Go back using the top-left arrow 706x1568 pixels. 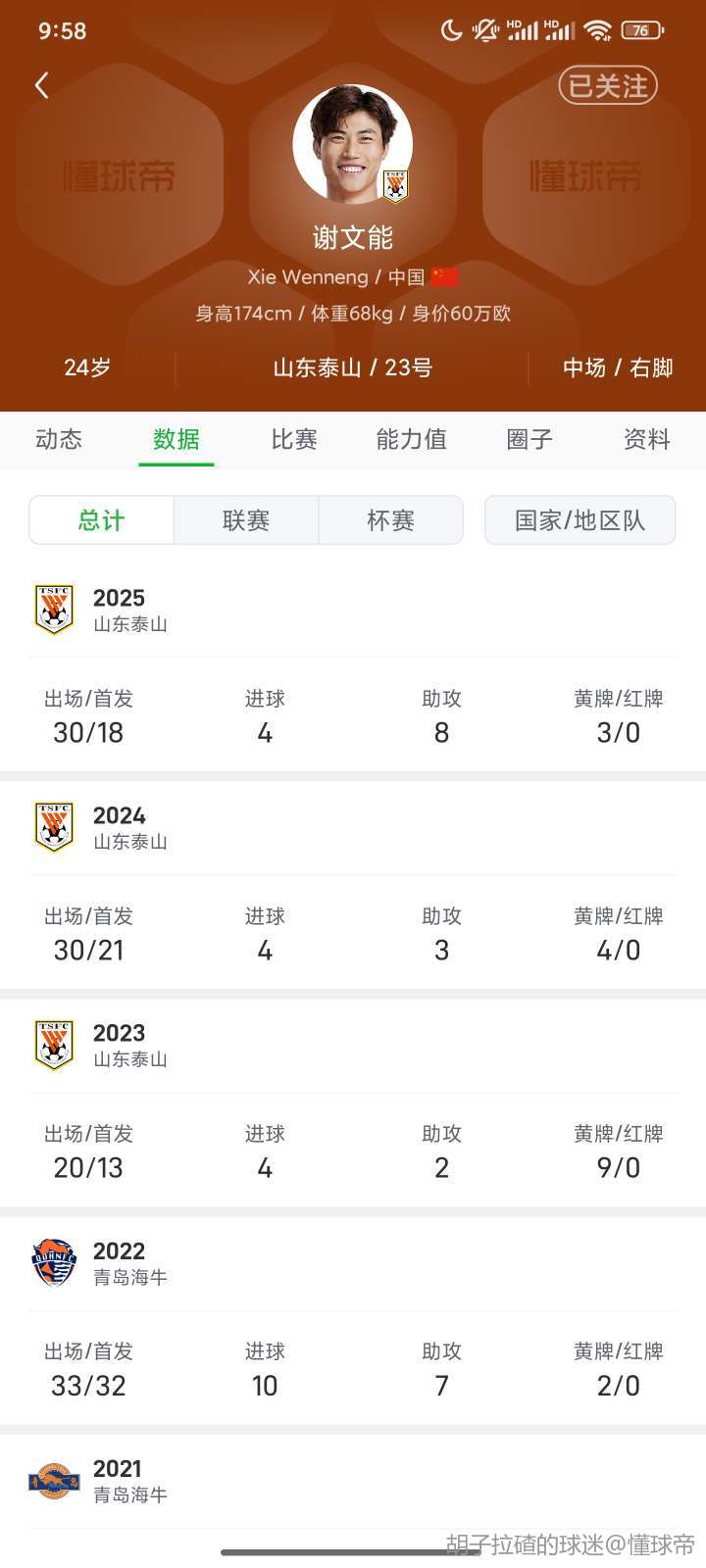tap(41, 86)
